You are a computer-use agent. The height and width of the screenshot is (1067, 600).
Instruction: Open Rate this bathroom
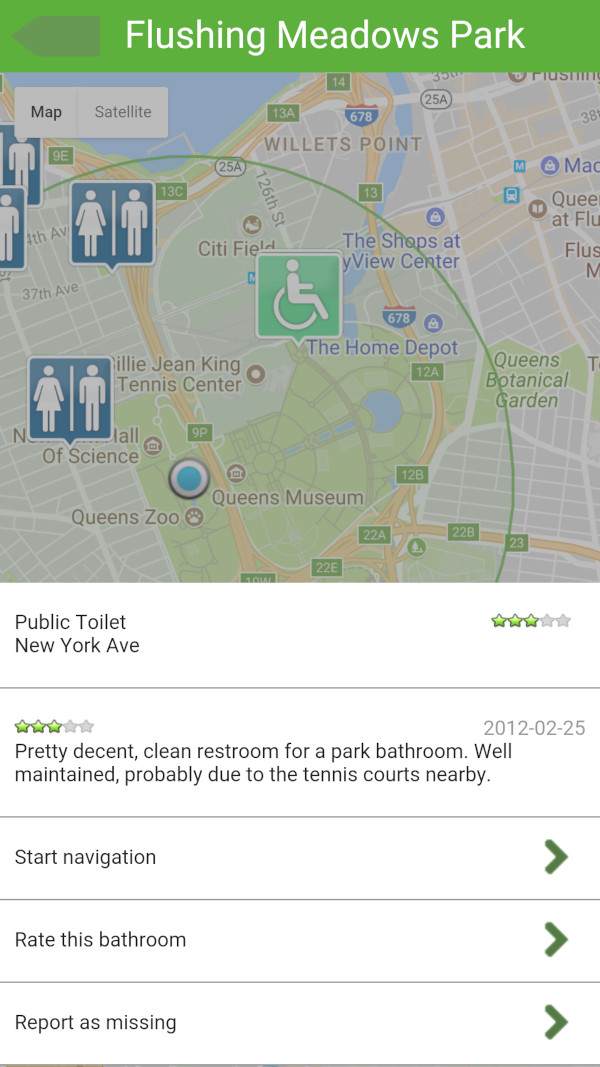pyautogui.click(x=300, y=940)
